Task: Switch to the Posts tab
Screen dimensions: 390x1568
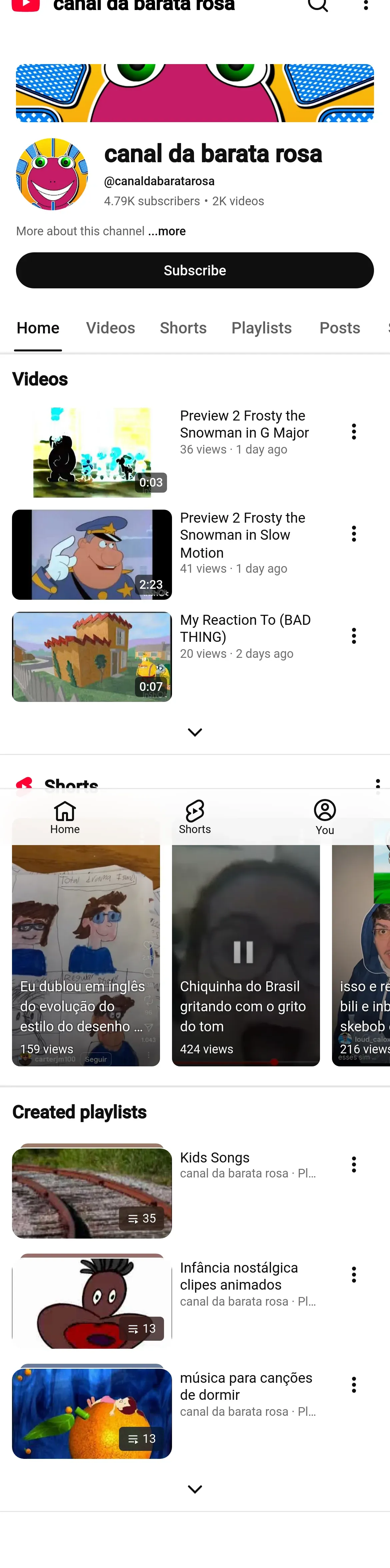Action: pos(340,328)
